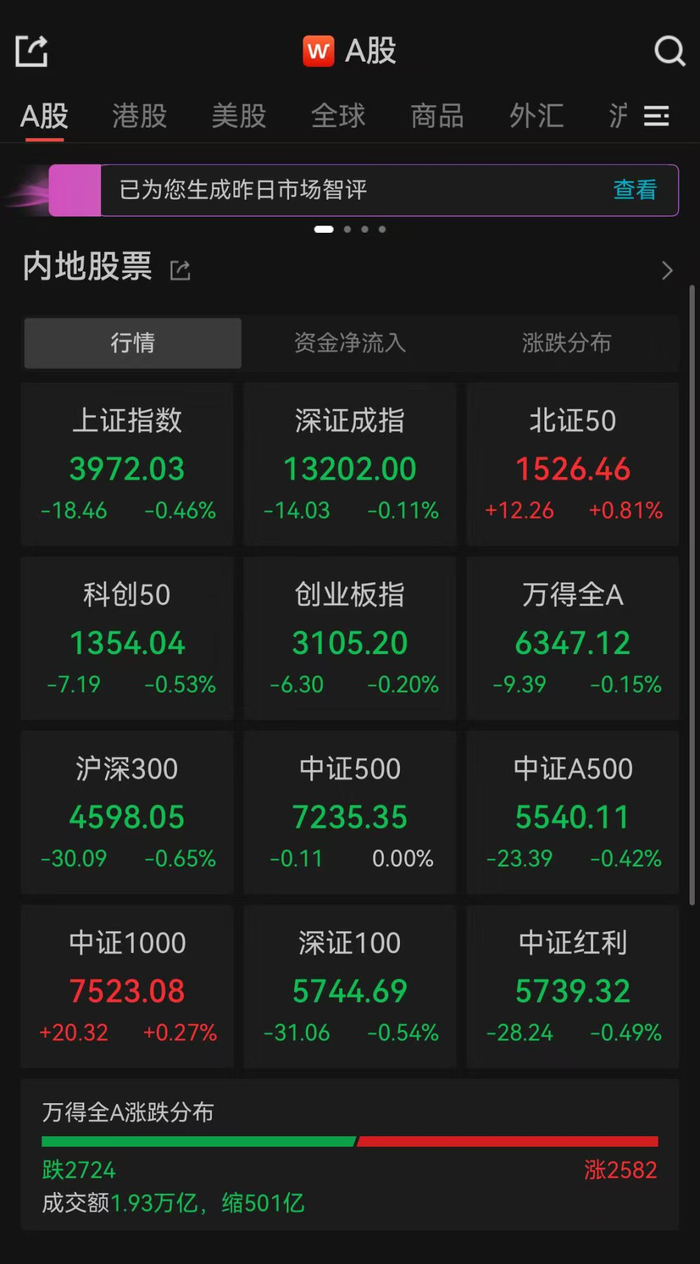Switch to the 港股 tab
This screenshot has height=1264, width=700.
139,116
